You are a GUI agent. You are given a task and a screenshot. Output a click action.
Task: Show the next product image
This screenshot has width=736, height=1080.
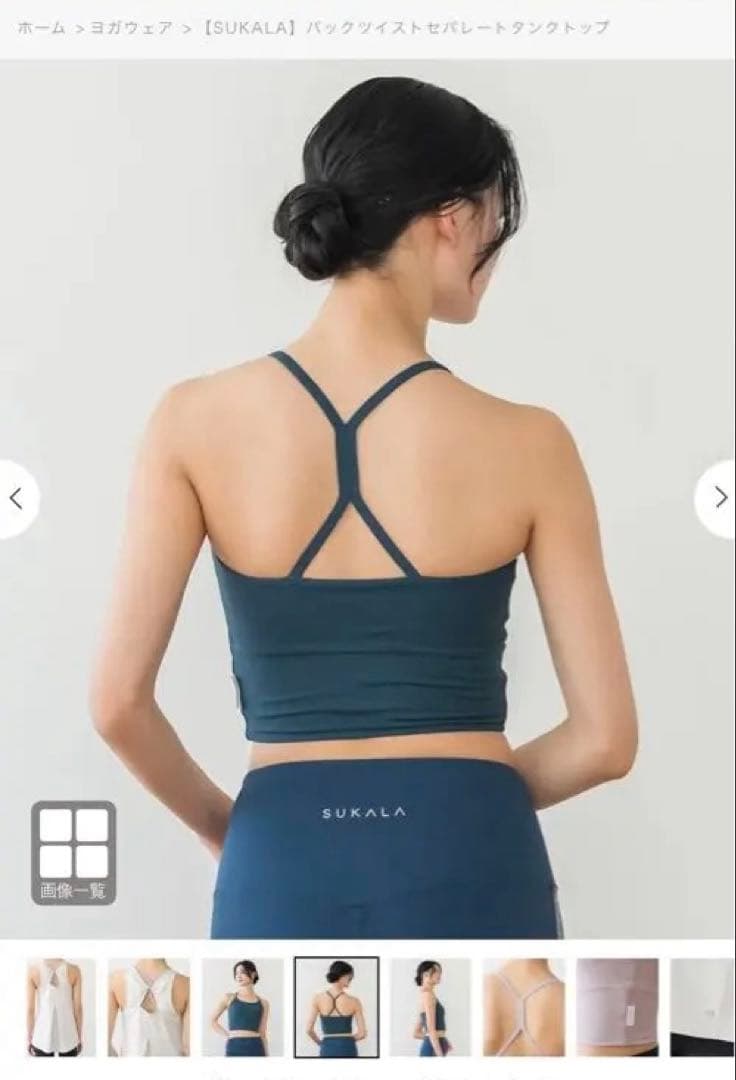[x=719, y=498]
